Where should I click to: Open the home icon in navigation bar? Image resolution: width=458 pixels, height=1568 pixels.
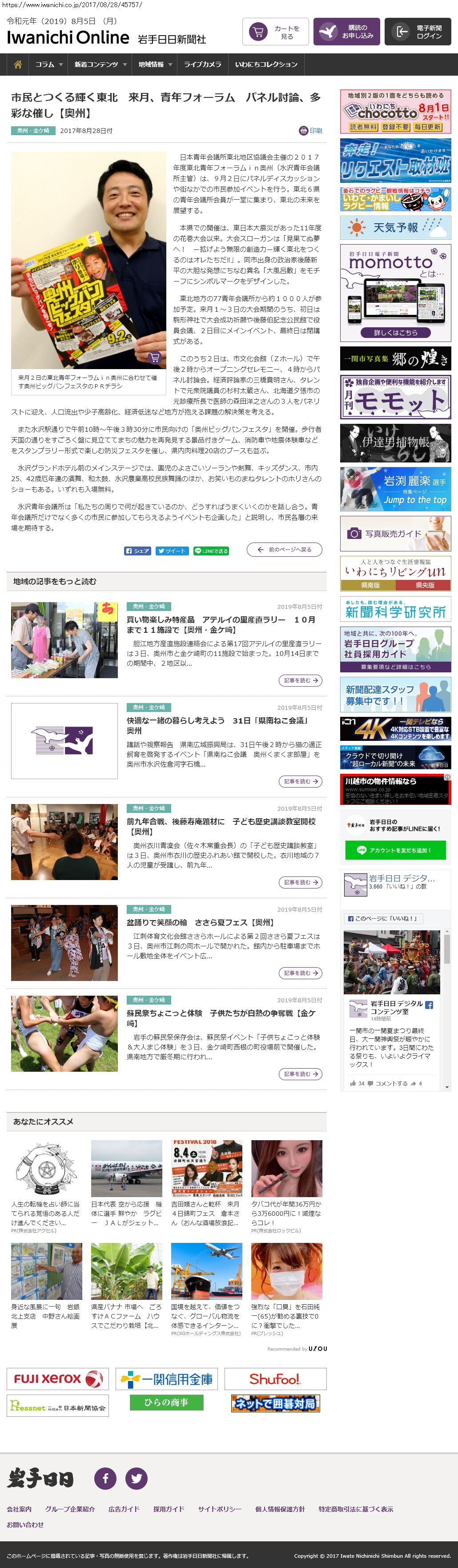pos(18,64)
